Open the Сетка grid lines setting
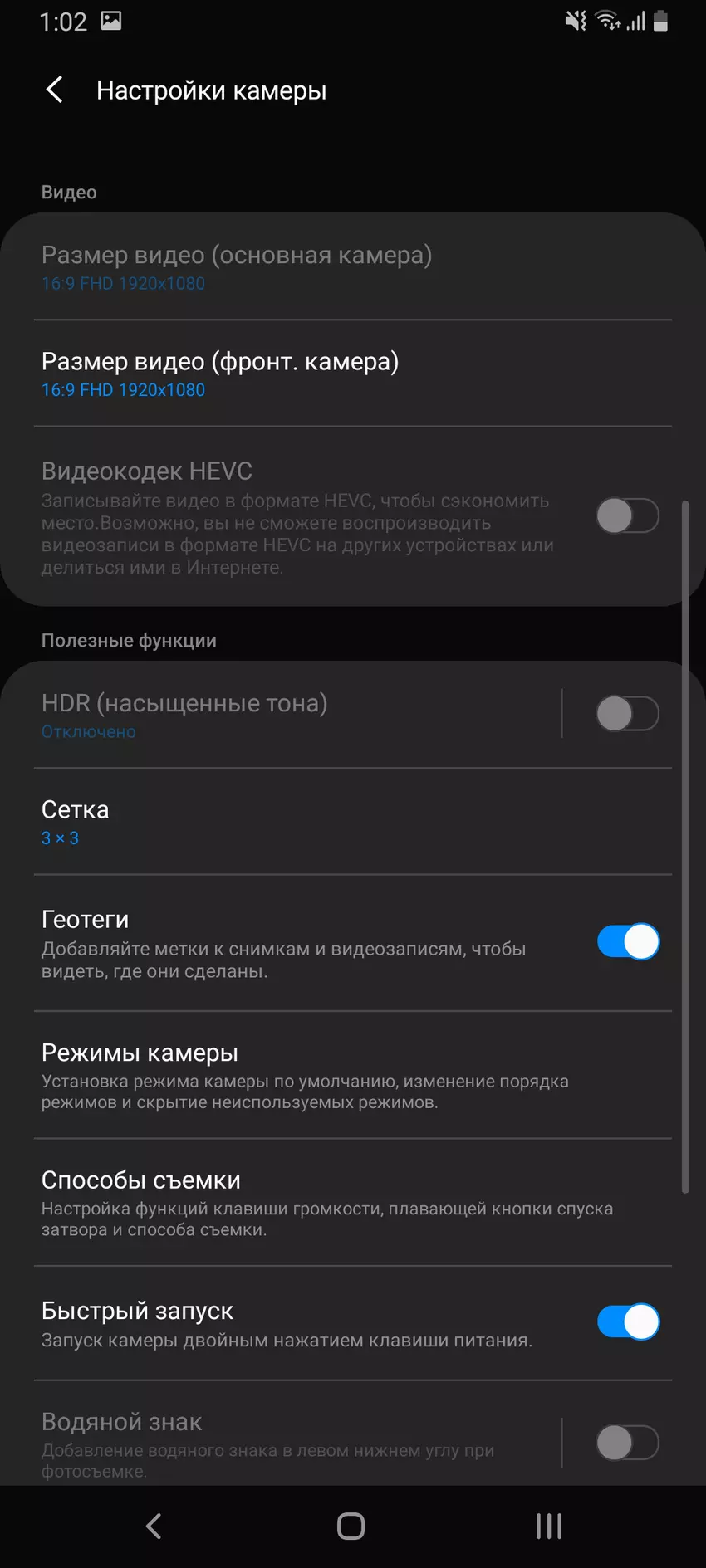 pyautogui.click(x=352, y=822)
